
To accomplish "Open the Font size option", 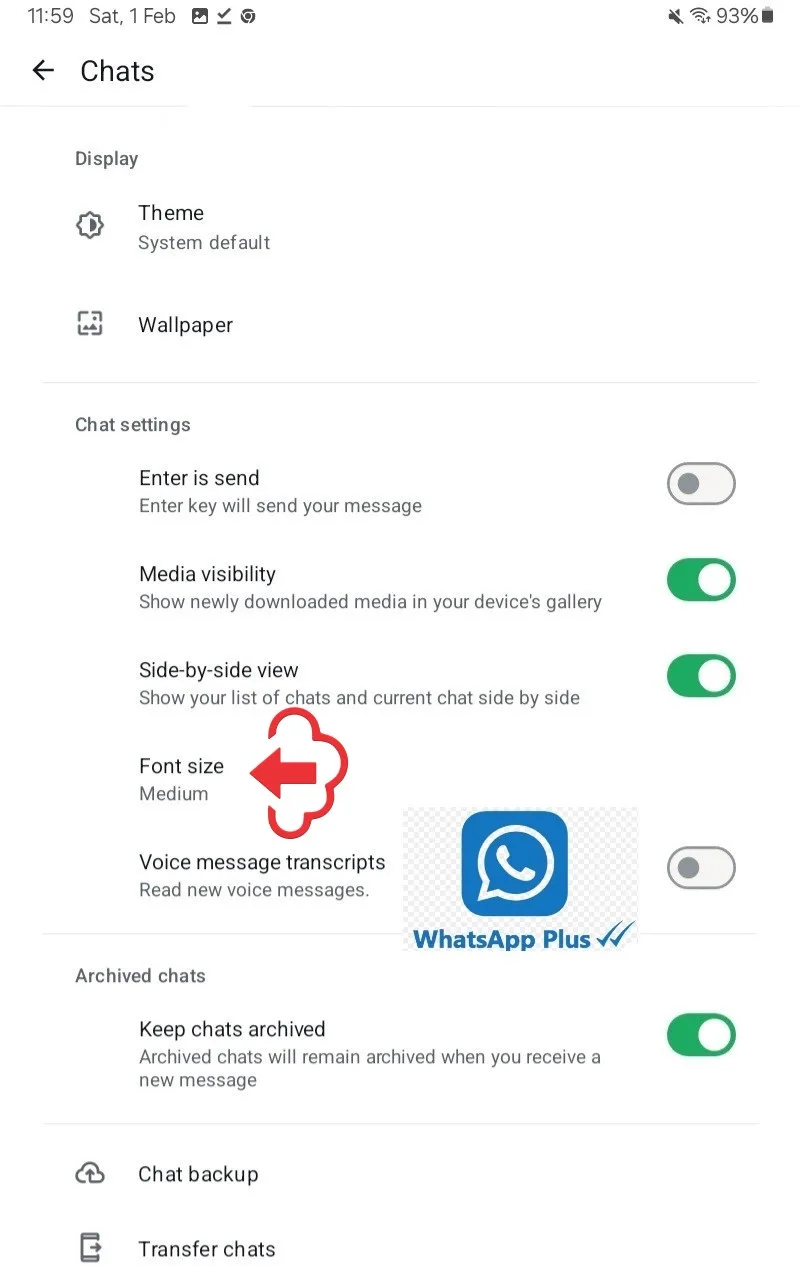I will point(182,778).
